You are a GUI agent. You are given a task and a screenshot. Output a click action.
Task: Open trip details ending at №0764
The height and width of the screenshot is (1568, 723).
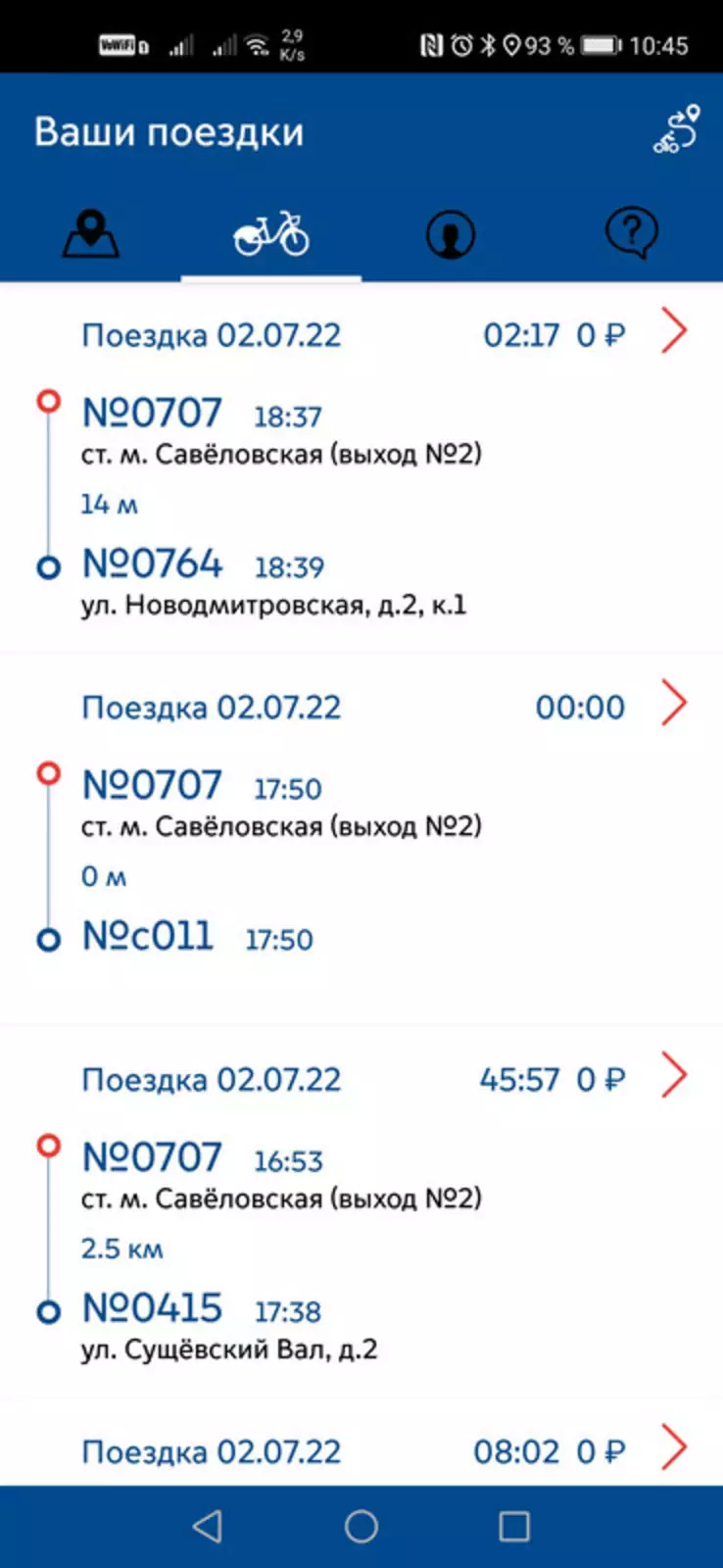click(674, 331)
